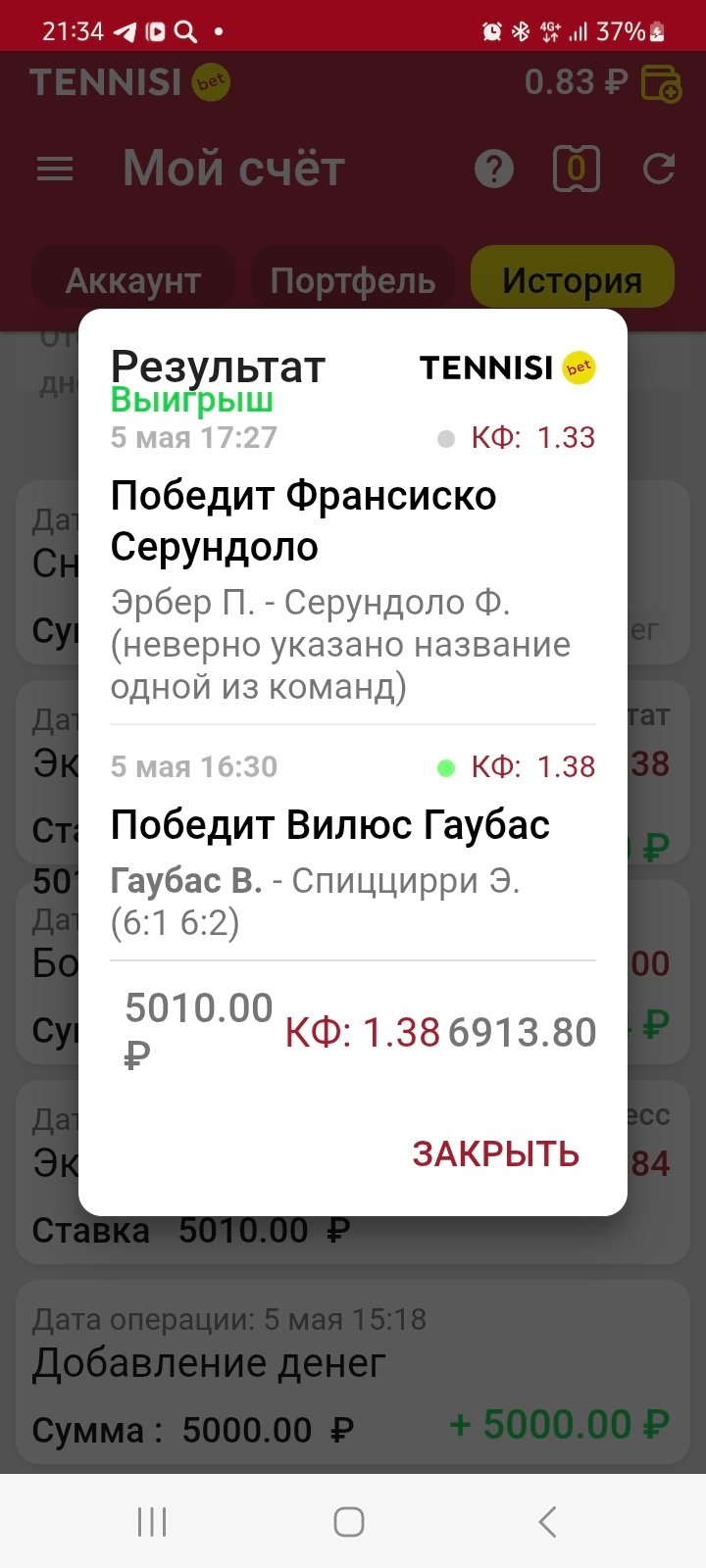Viewport: 706px width, 1568px height.
Task: Switch to the Портфель tab
Action: [353, 281]
